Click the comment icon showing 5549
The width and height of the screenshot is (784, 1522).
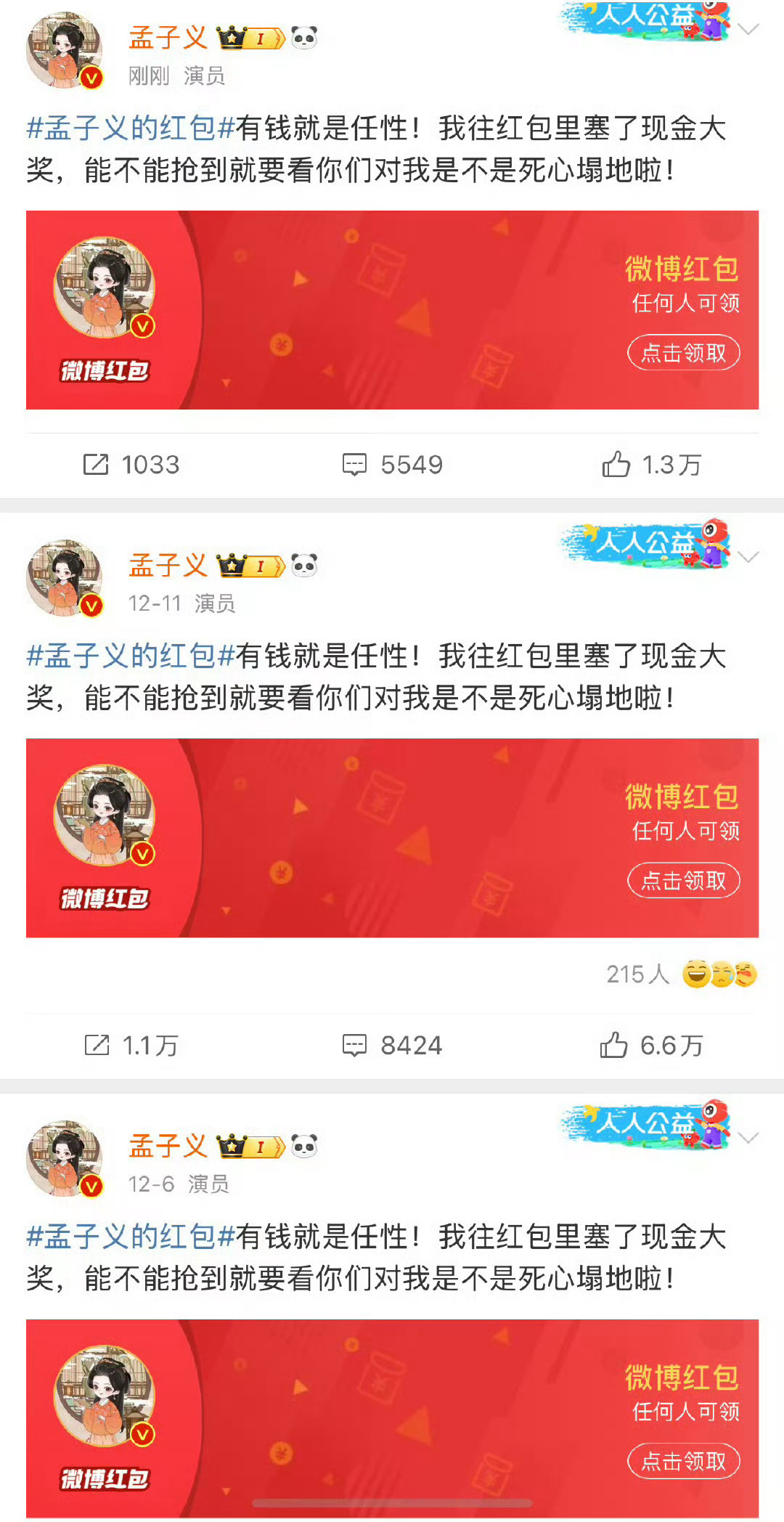pyautogui.click(x=356, y=464)
